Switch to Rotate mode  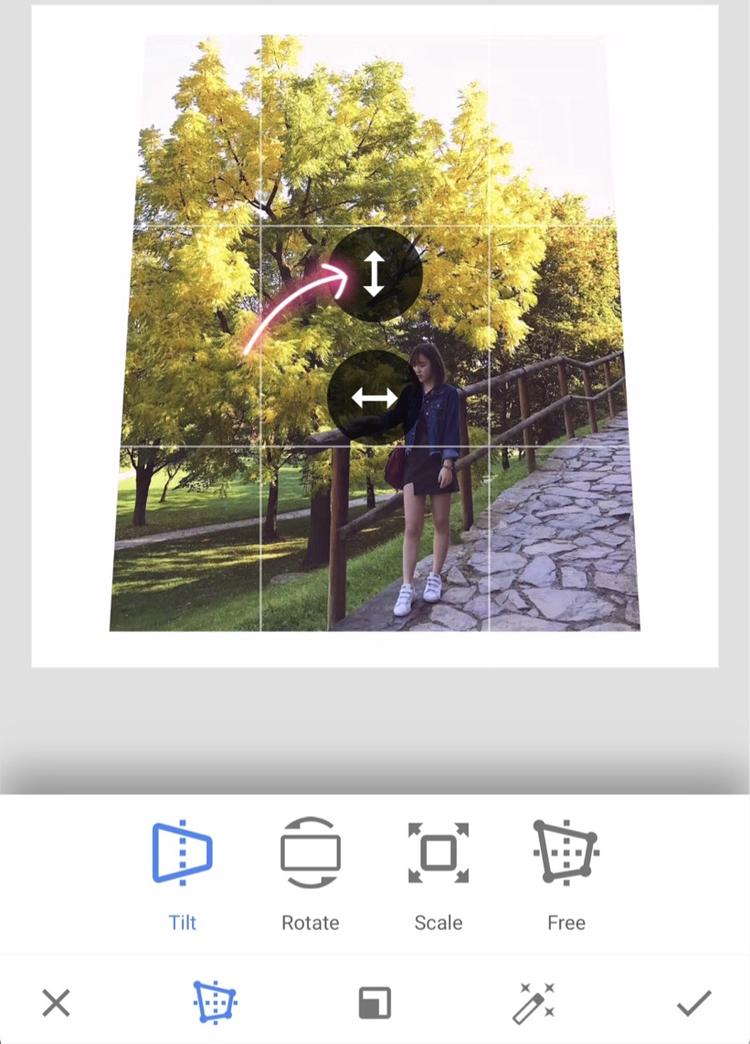[x=310, y=872]
